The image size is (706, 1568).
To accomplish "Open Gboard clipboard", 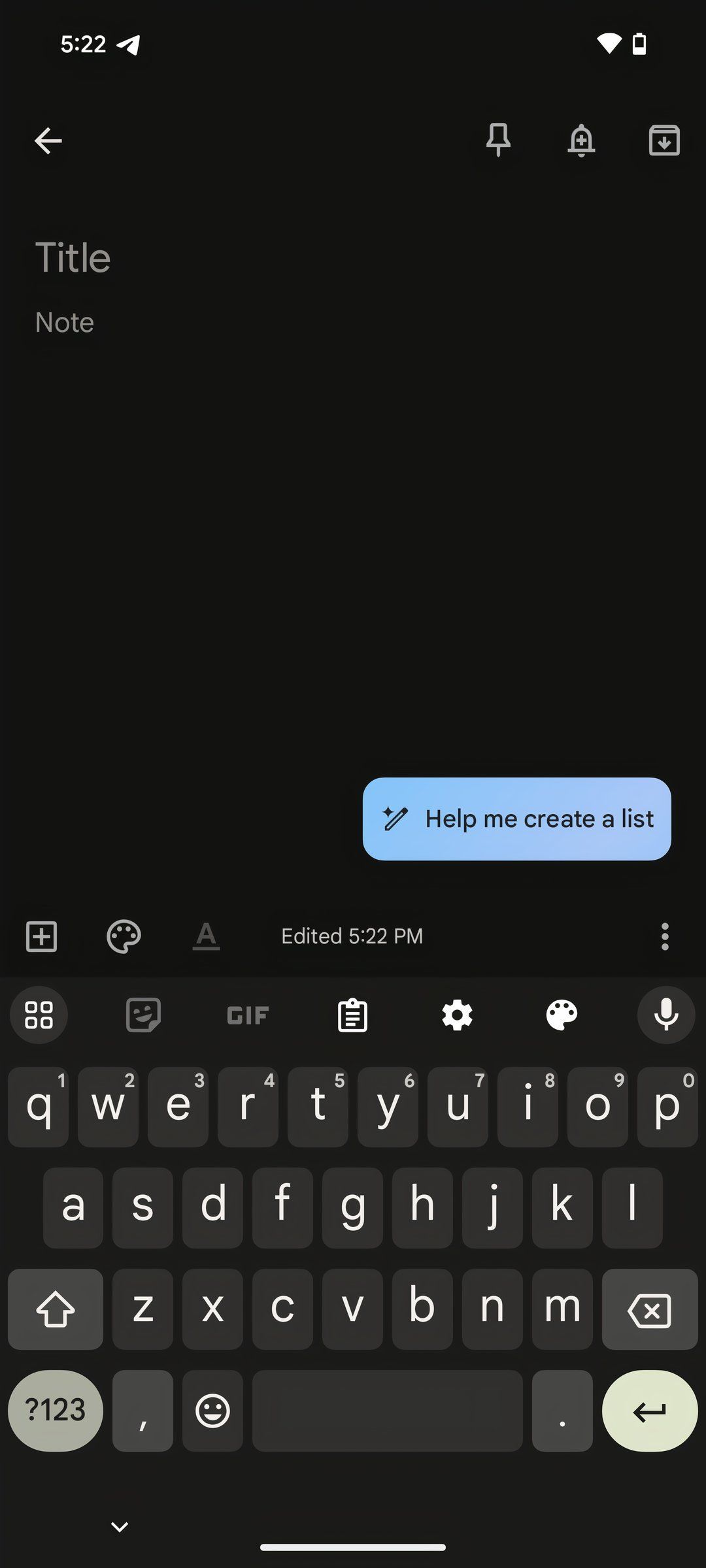I will [x=352, y=1014].
